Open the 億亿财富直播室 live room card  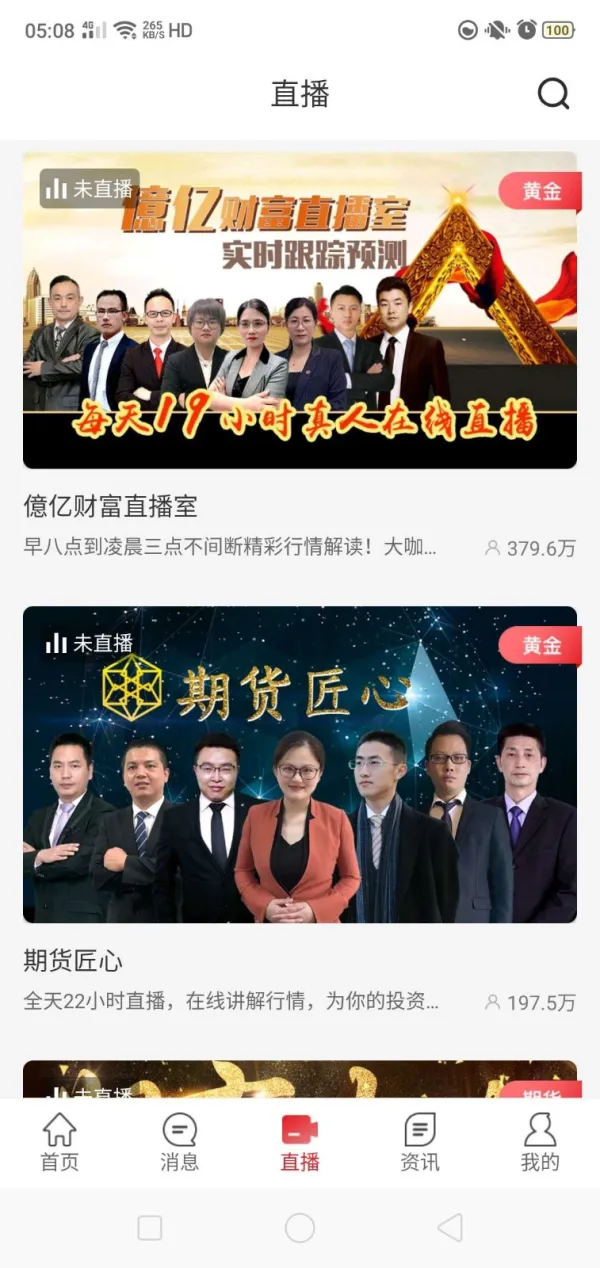[x=300, y=310]
